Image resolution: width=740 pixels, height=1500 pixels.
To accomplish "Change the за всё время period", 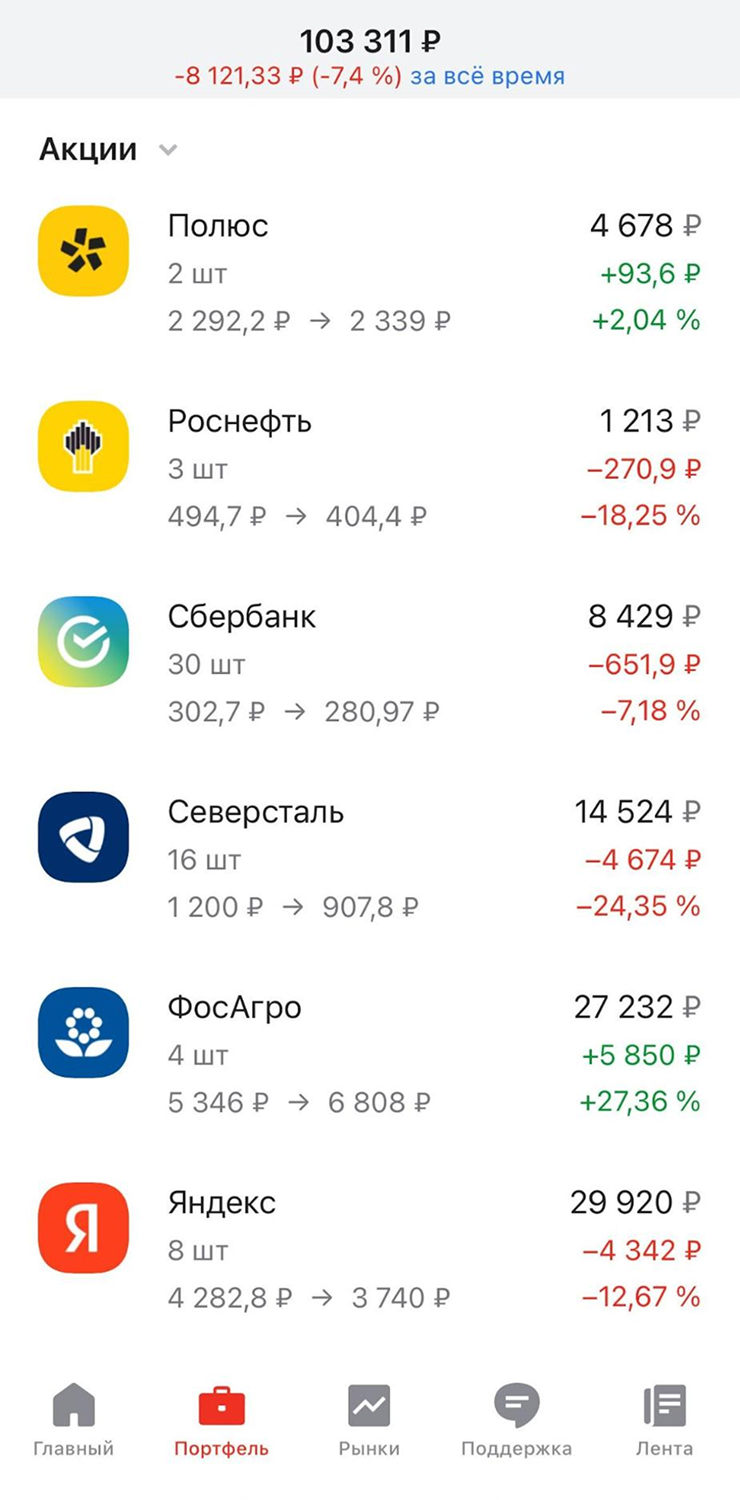I will [487, 76].
